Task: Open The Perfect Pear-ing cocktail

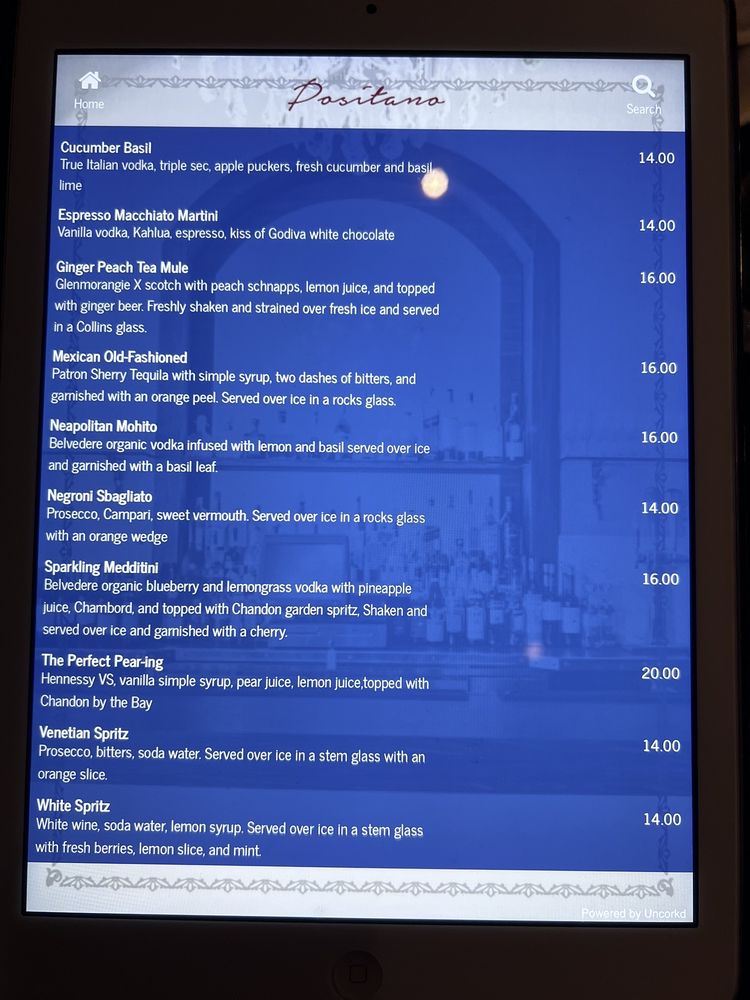Action: 102,661
